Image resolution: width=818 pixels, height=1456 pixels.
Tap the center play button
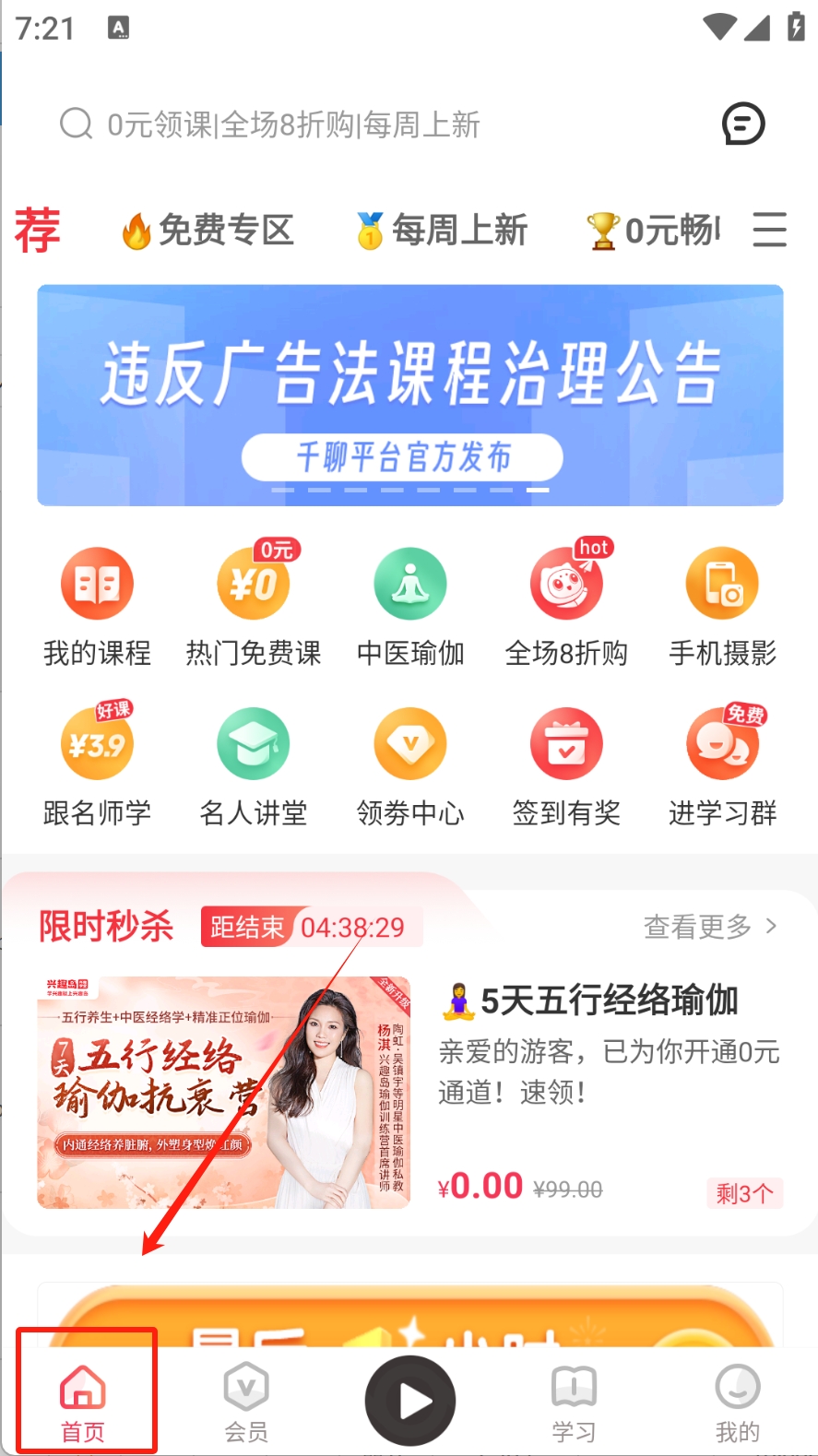pos(410,1401)
